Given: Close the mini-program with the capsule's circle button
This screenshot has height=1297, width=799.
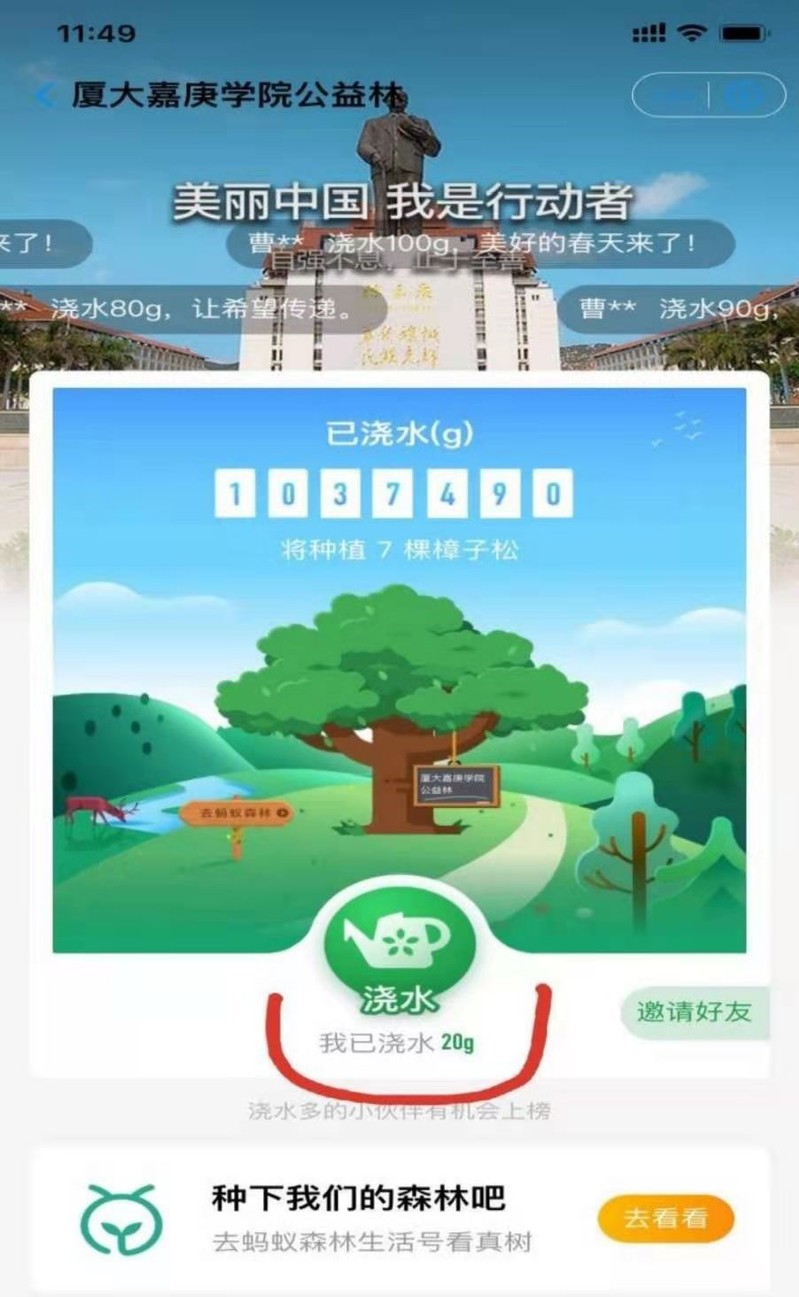Looking at the screenshot, I should point(743,97).
